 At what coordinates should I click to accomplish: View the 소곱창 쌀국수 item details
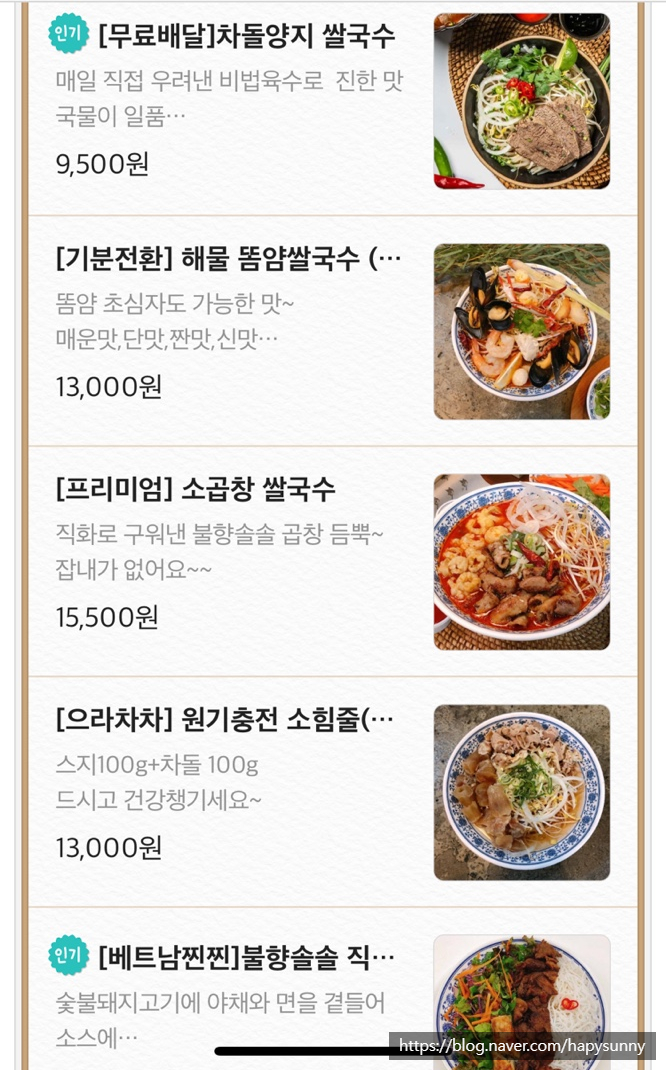coord(196,490)
